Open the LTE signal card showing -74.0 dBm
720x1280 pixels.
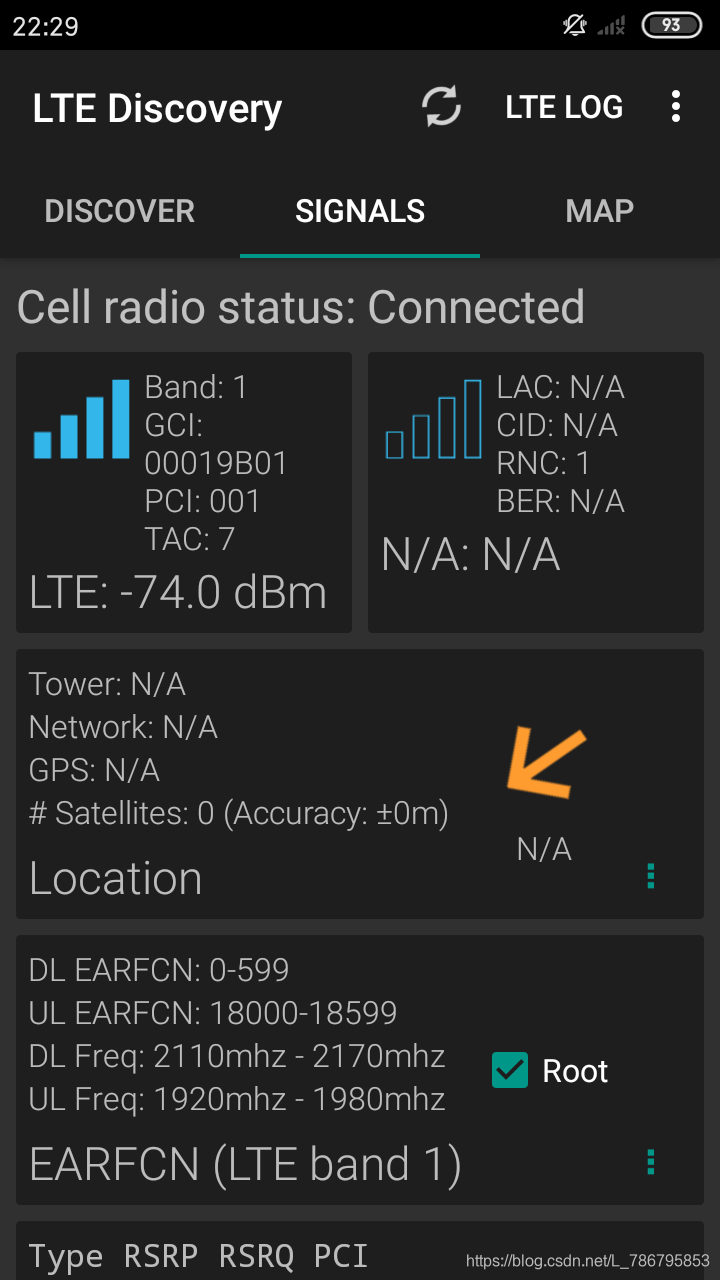pyautogui.click(x=184, y=492)
